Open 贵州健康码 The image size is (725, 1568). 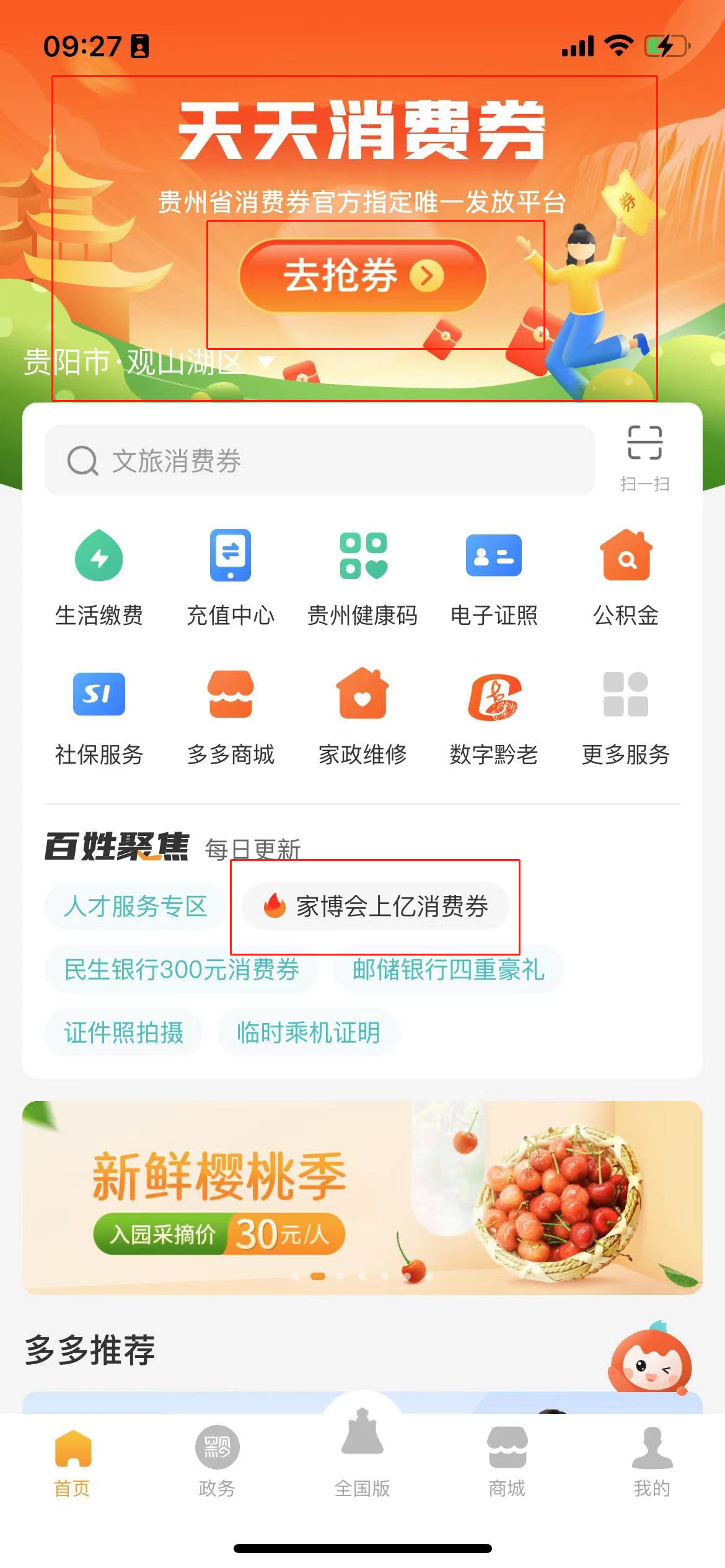362,577
